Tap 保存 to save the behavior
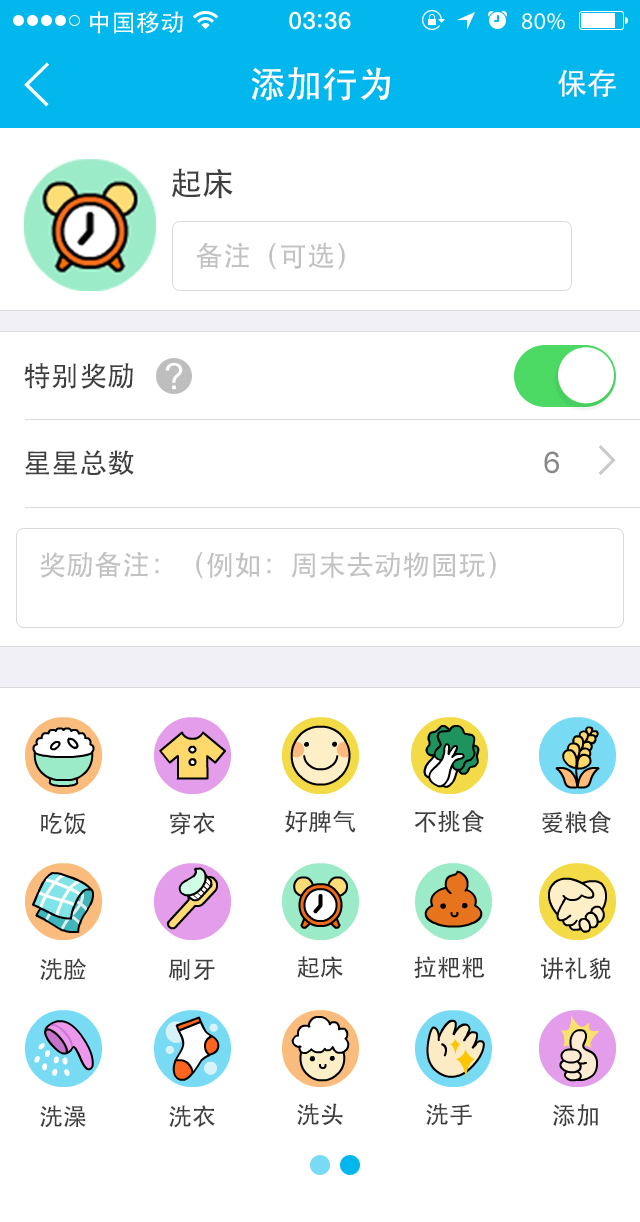Viewport: 640px width, 1222px height. [587, 84]
